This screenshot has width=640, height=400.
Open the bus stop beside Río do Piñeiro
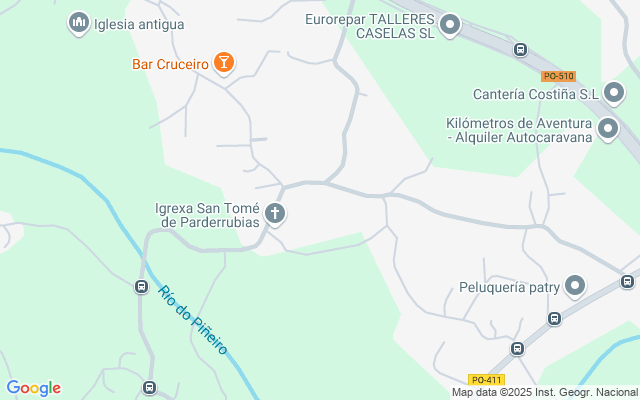[x=141, y=287]
